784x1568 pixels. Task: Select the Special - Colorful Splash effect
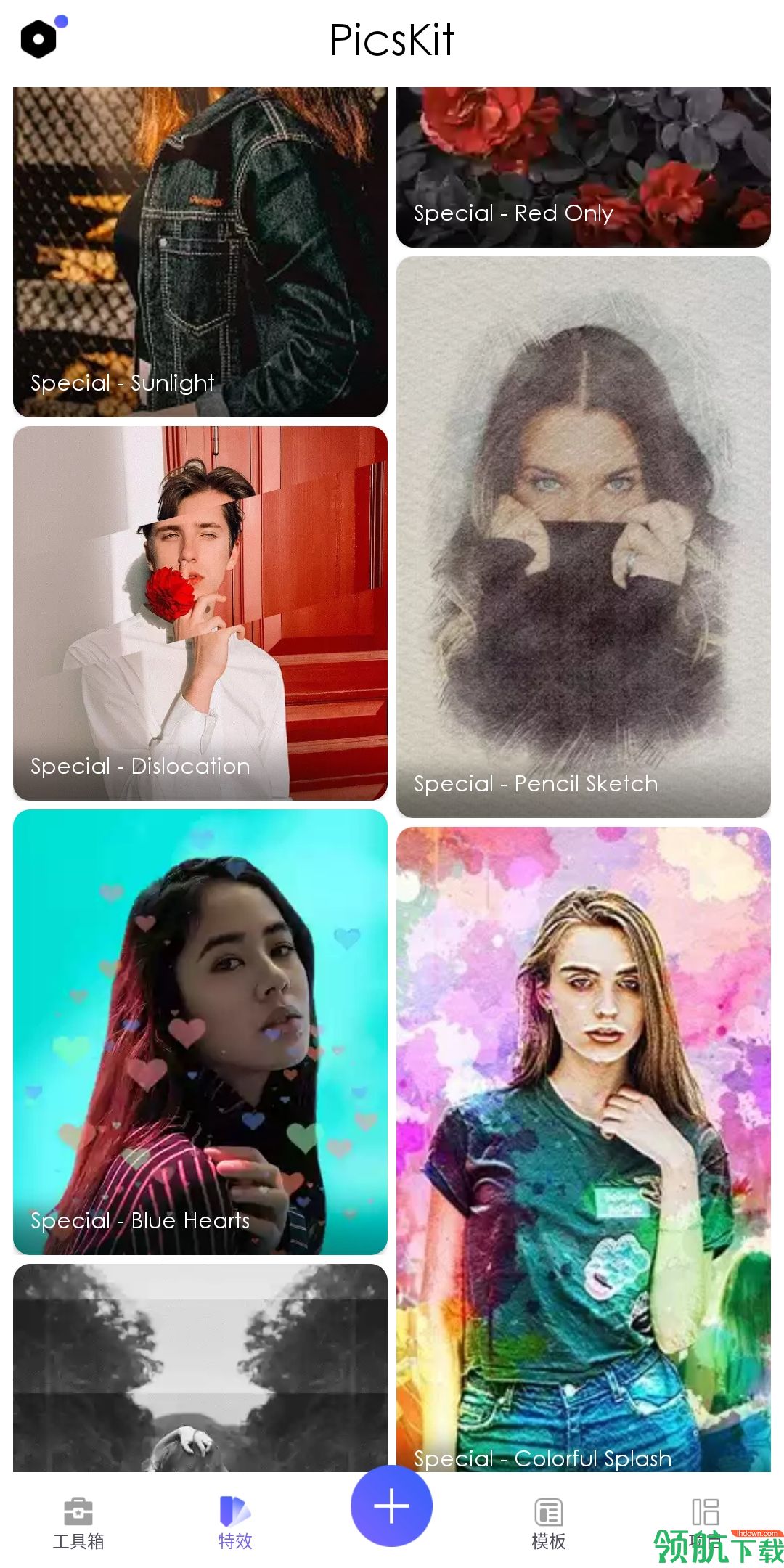(584, 1150)
